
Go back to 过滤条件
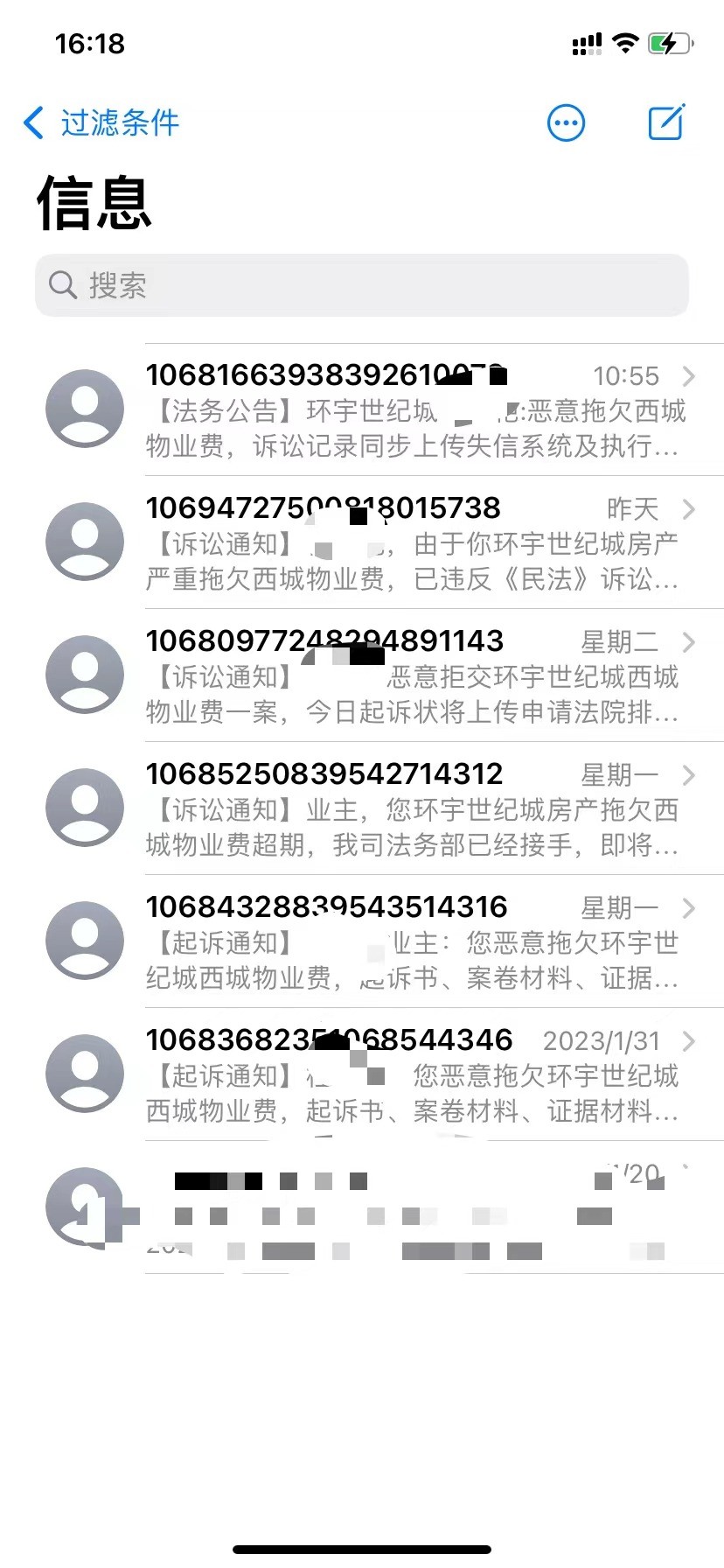click(101, 123)
